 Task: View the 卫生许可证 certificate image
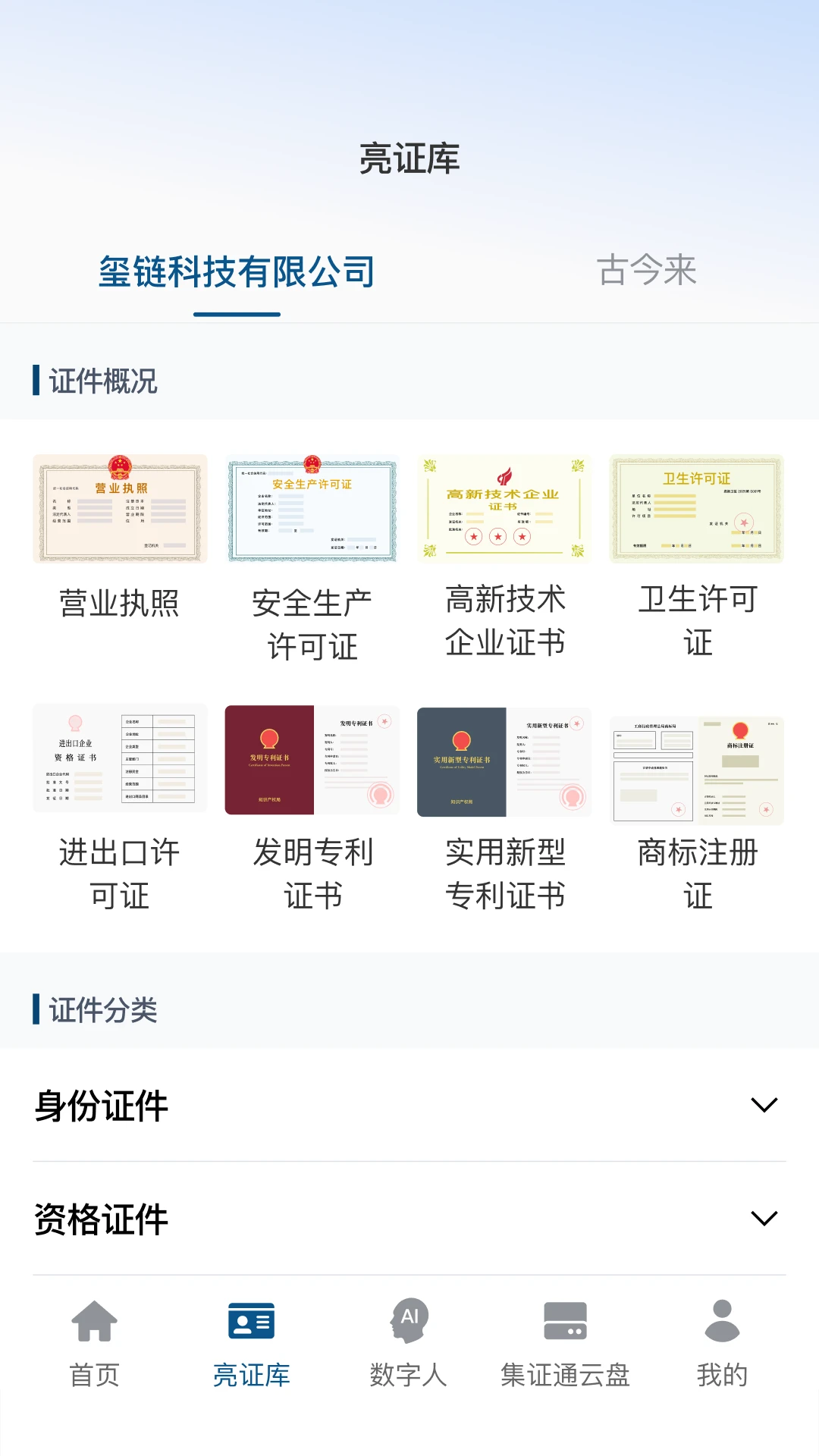coord(697,508)
